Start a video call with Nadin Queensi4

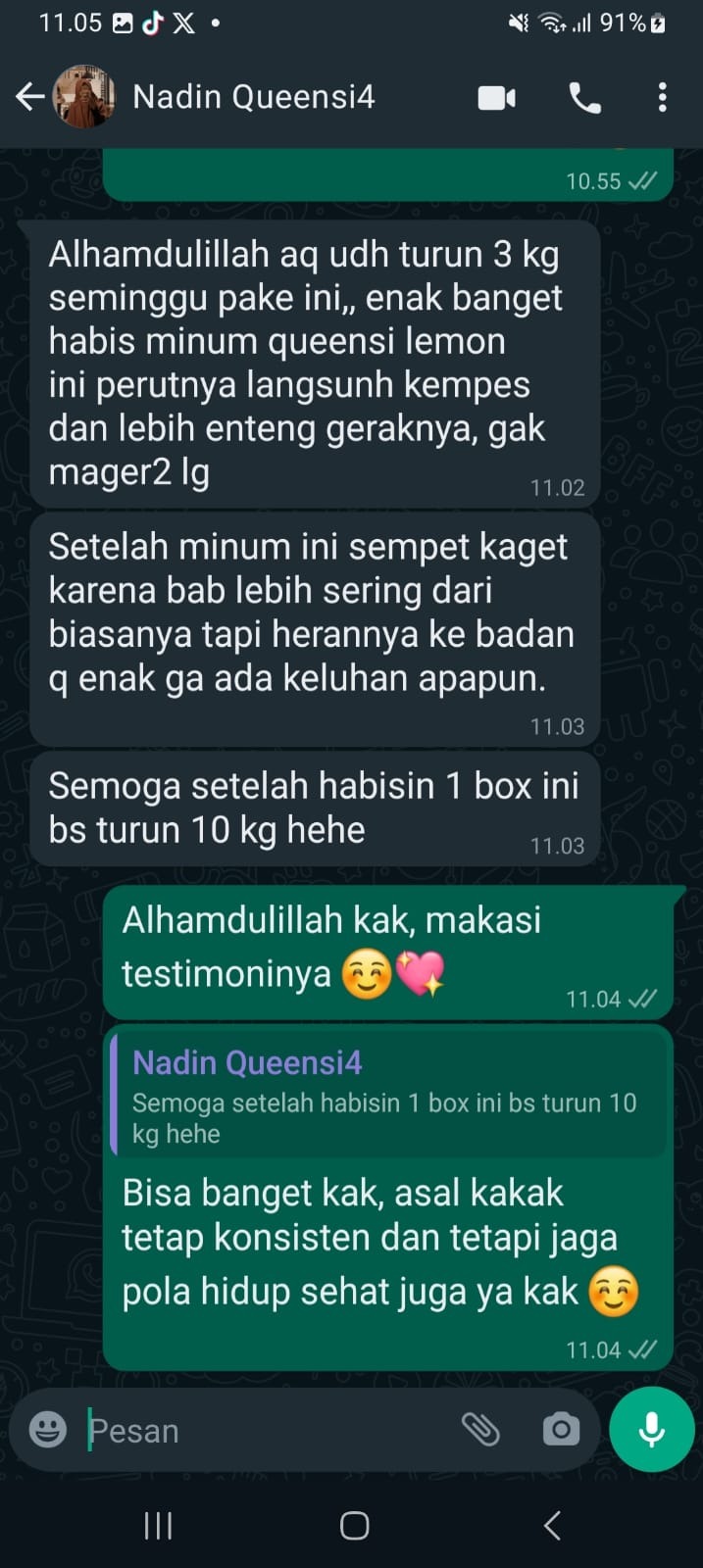click(x=496, y=97)
